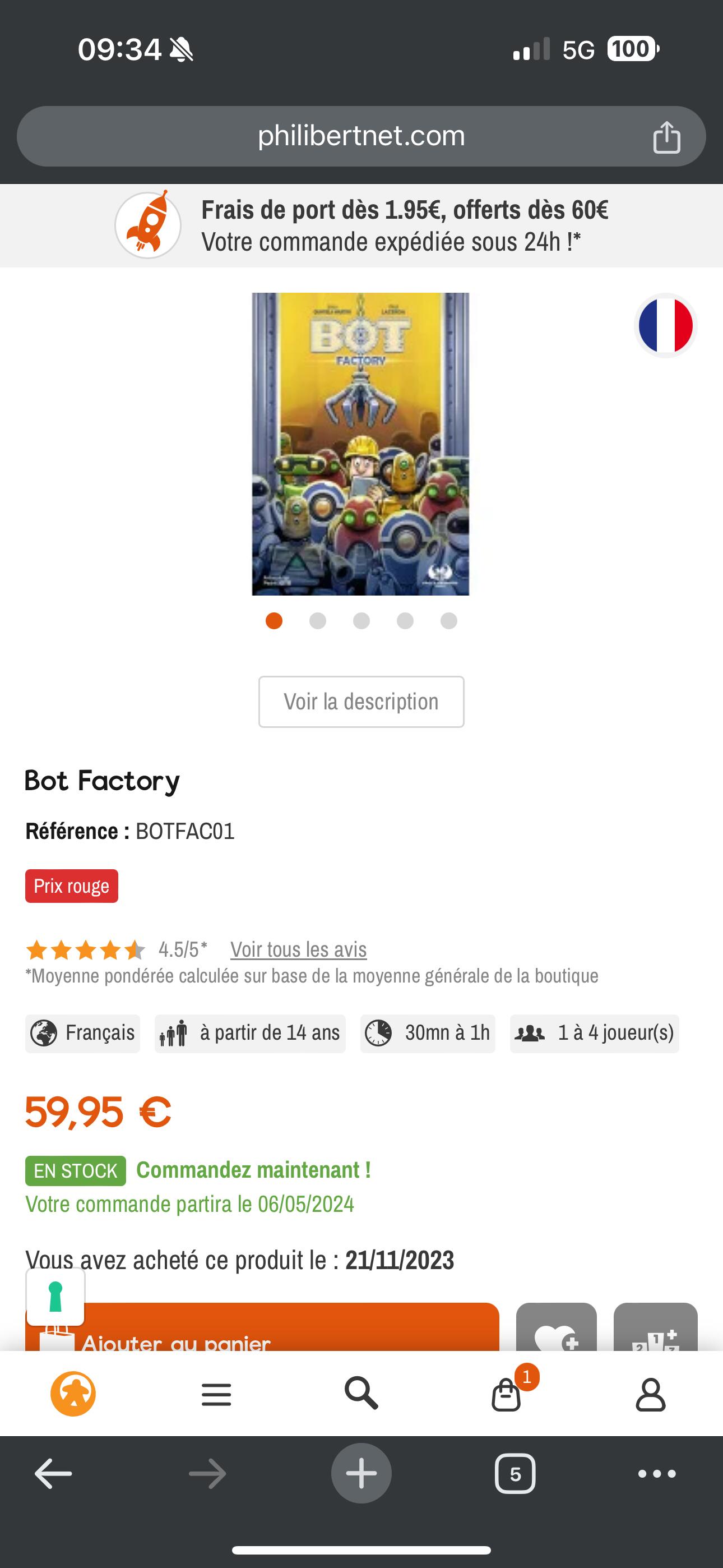Go back with the browser back arrow
This screenshot has height=1568, width=723.
point(54,1474)
